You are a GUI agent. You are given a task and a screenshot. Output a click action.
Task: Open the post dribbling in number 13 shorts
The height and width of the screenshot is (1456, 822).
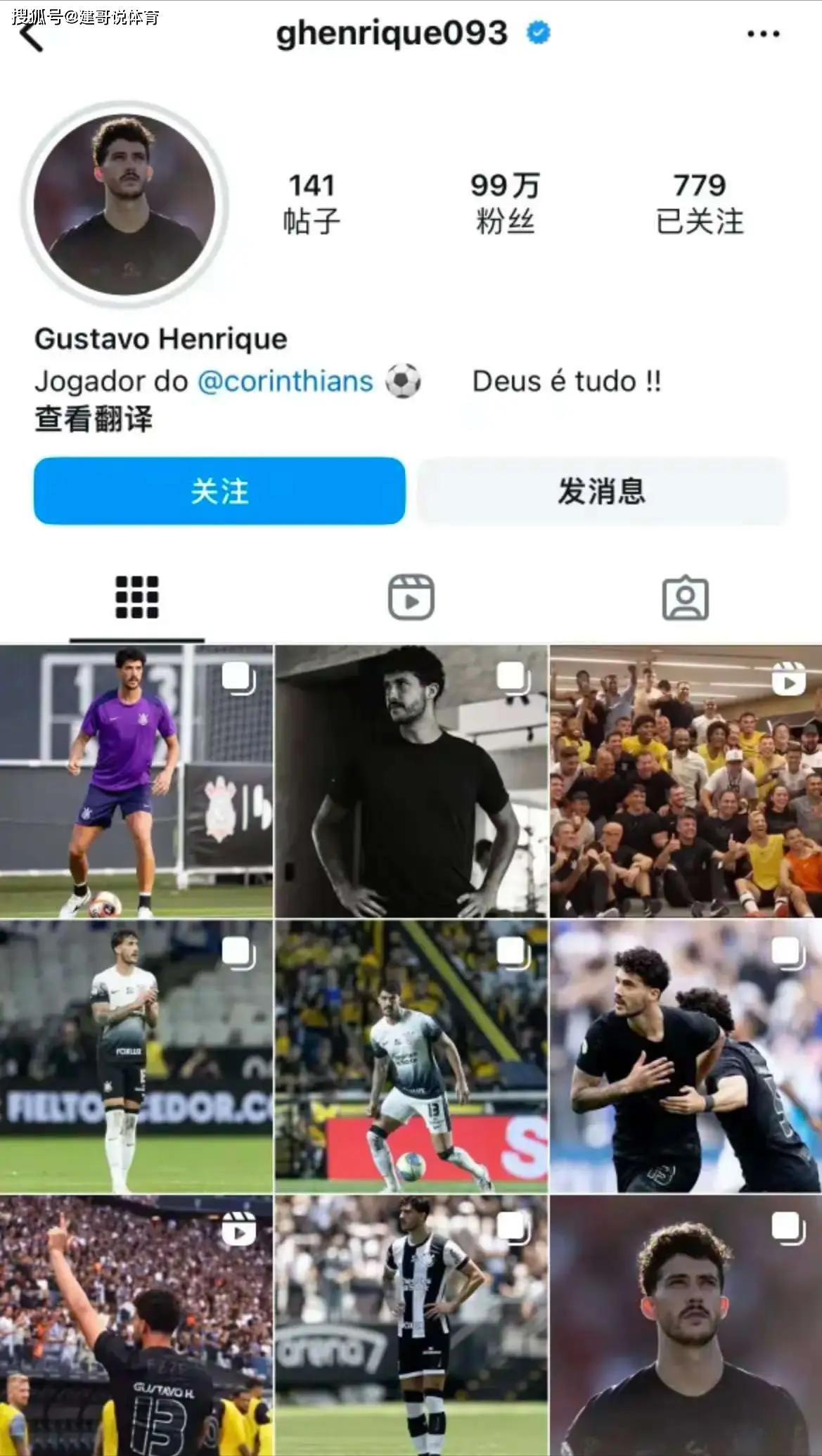[x=411, y=1056]
